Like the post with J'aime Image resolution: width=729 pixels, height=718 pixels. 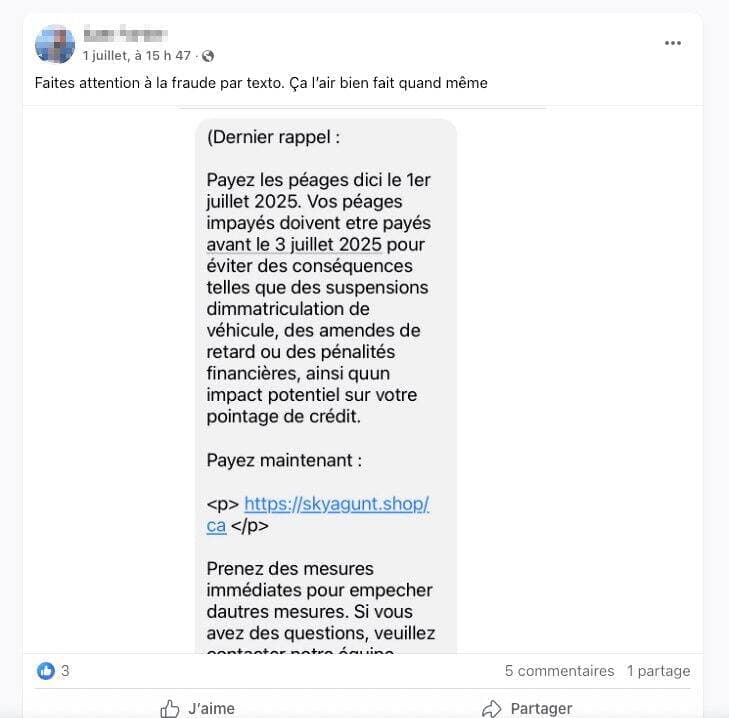[x=197, y=708]
